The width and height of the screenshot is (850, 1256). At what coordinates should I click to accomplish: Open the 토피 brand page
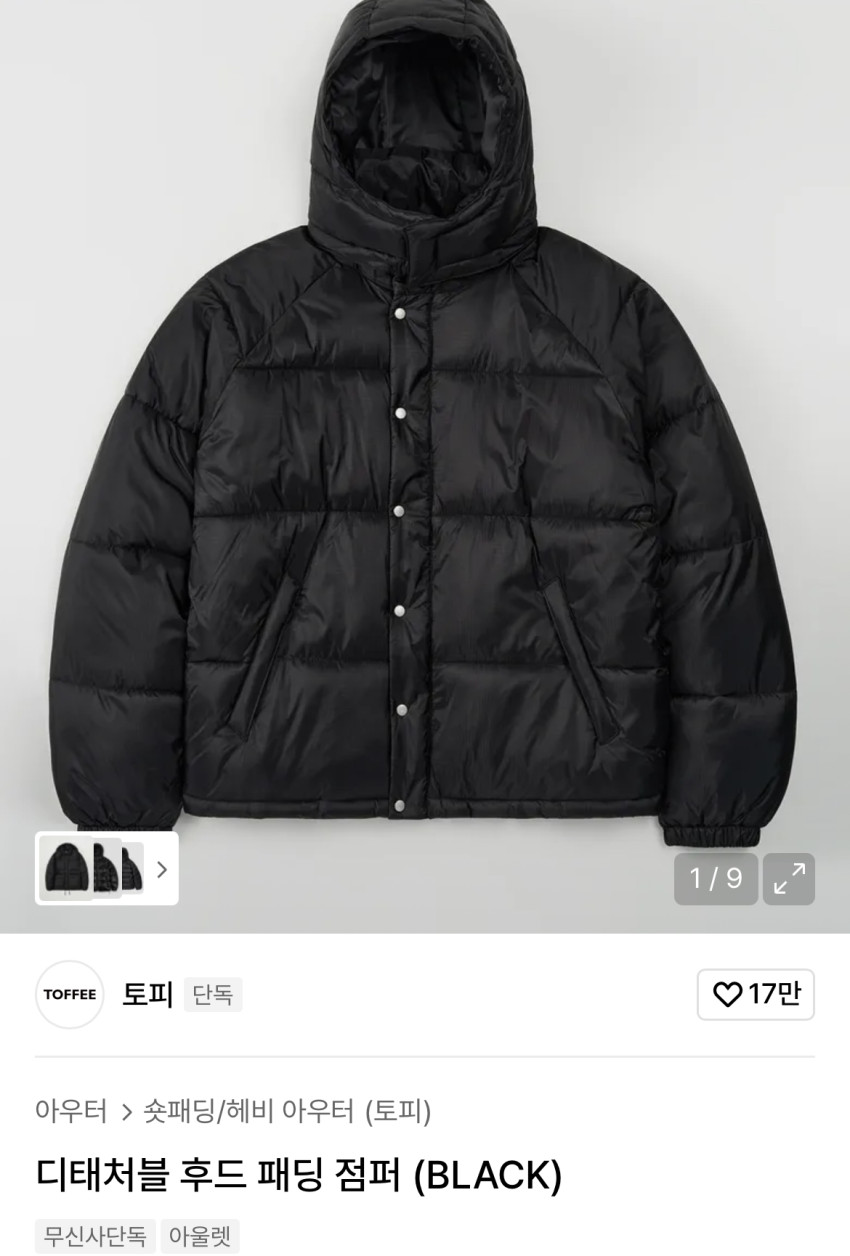[148, 995]
